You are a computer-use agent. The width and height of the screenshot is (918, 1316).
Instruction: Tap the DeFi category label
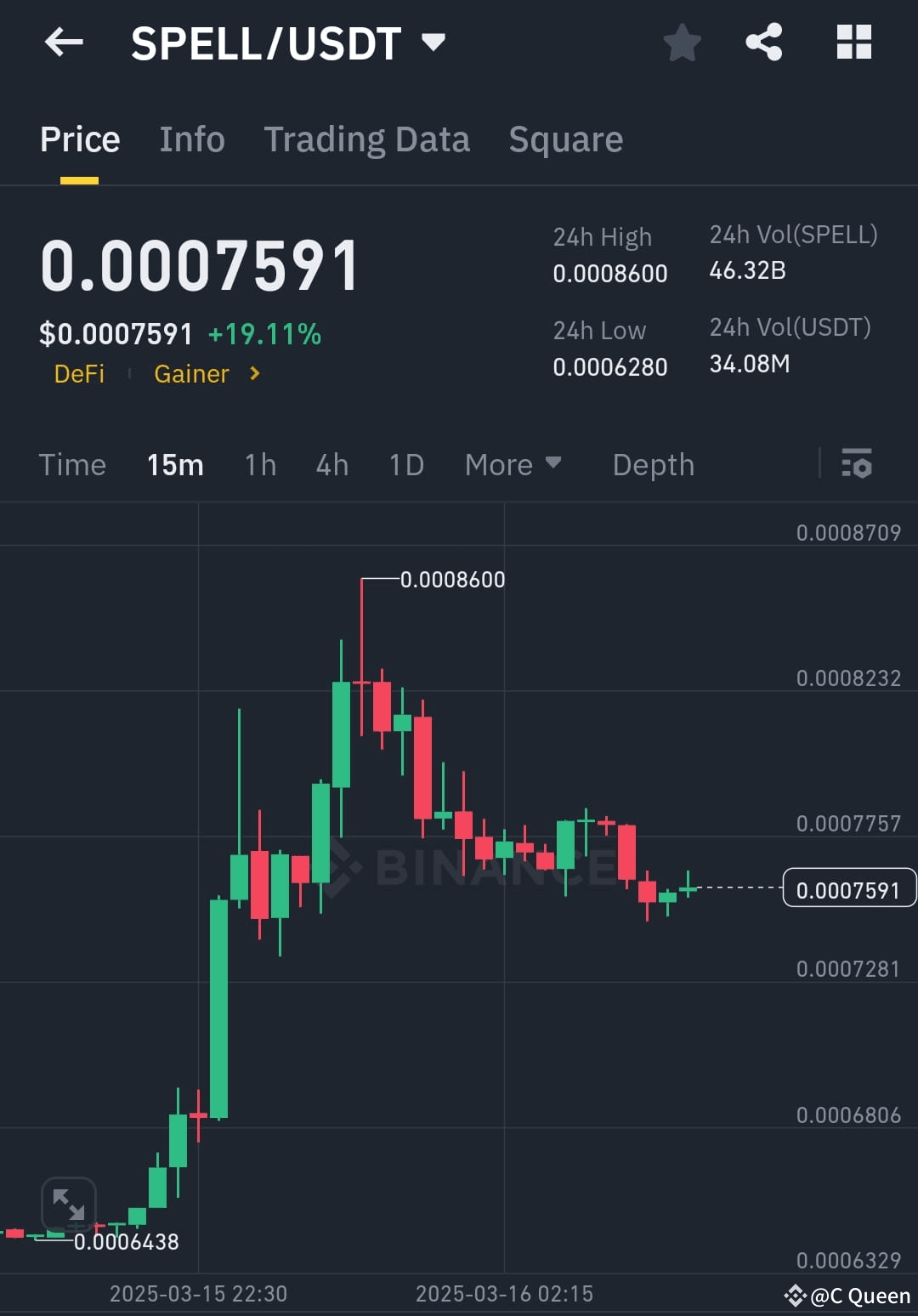coord(79,373)
